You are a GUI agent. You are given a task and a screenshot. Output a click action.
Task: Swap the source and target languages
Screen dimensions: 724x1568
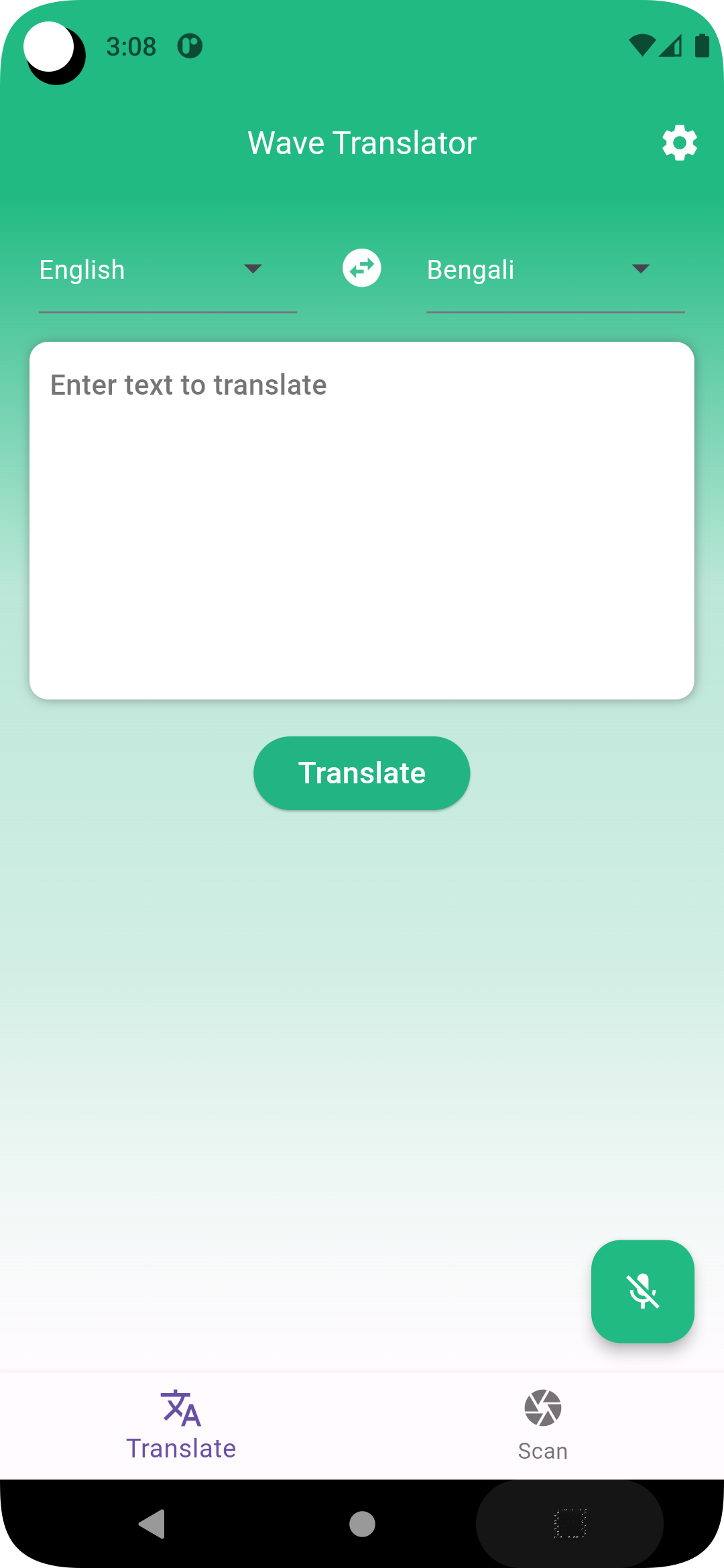pos(362,269)
